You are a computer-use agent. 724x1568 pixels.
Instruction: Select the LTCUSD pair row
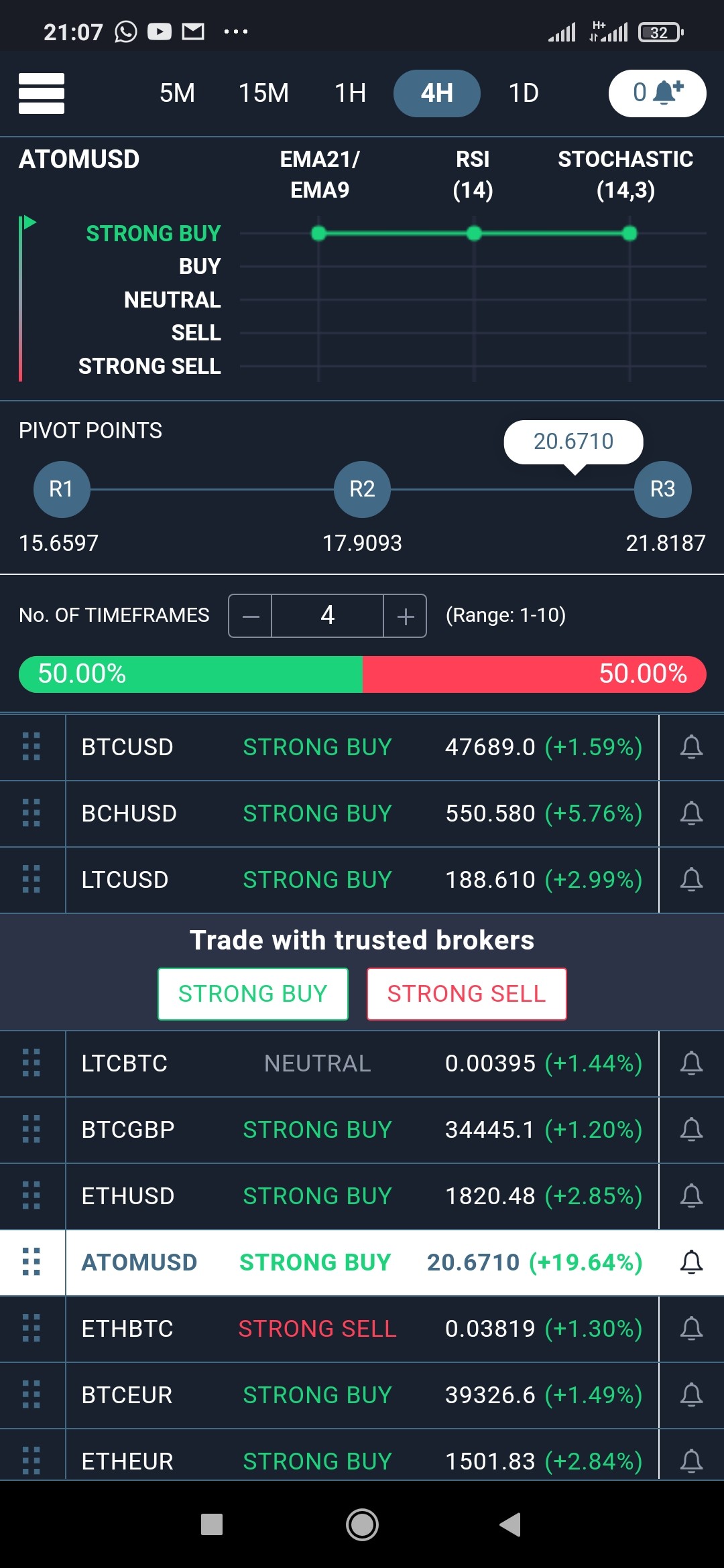[x=362, y=880]
